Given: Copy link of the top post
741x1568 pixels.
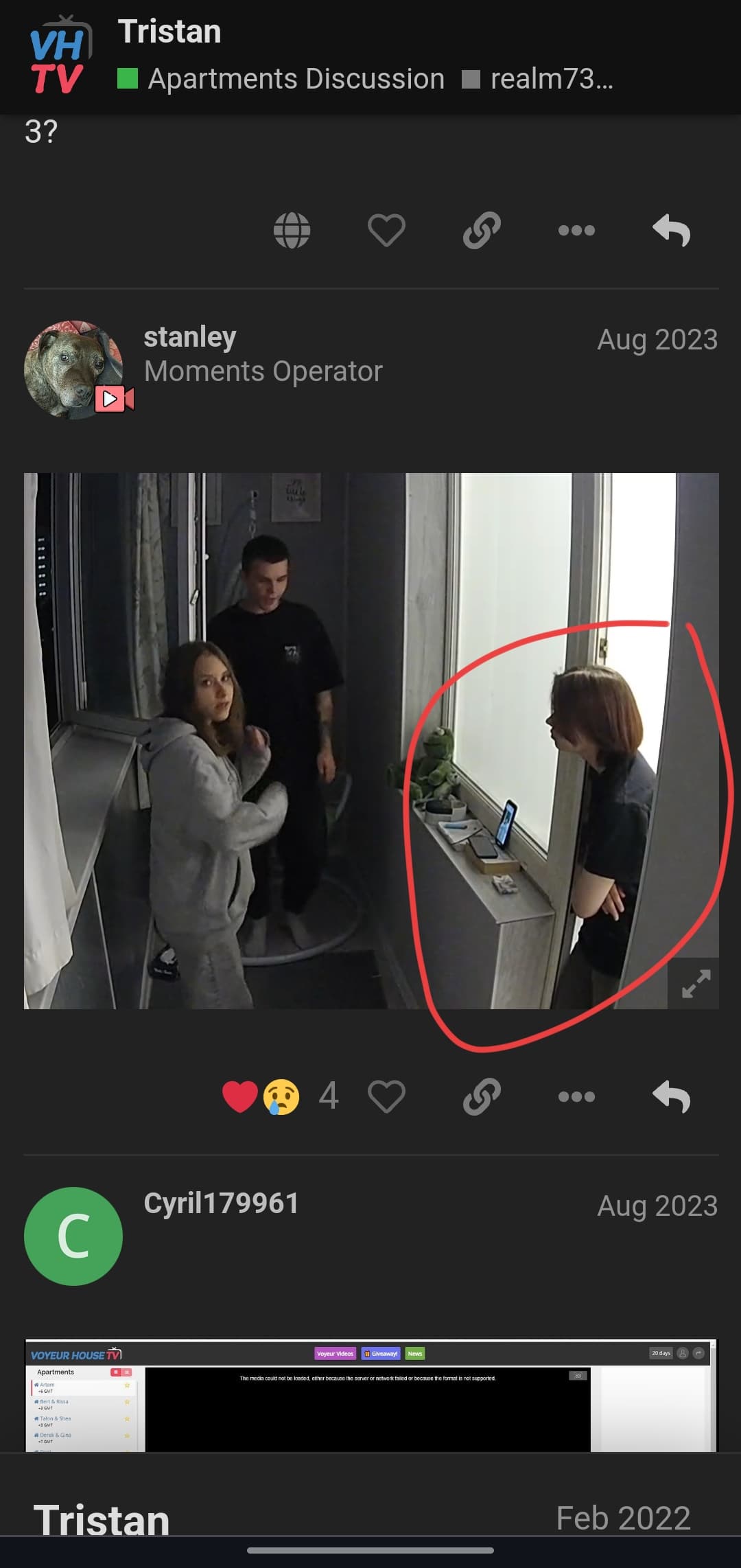Looking at the screenshot, I should 481,230.
